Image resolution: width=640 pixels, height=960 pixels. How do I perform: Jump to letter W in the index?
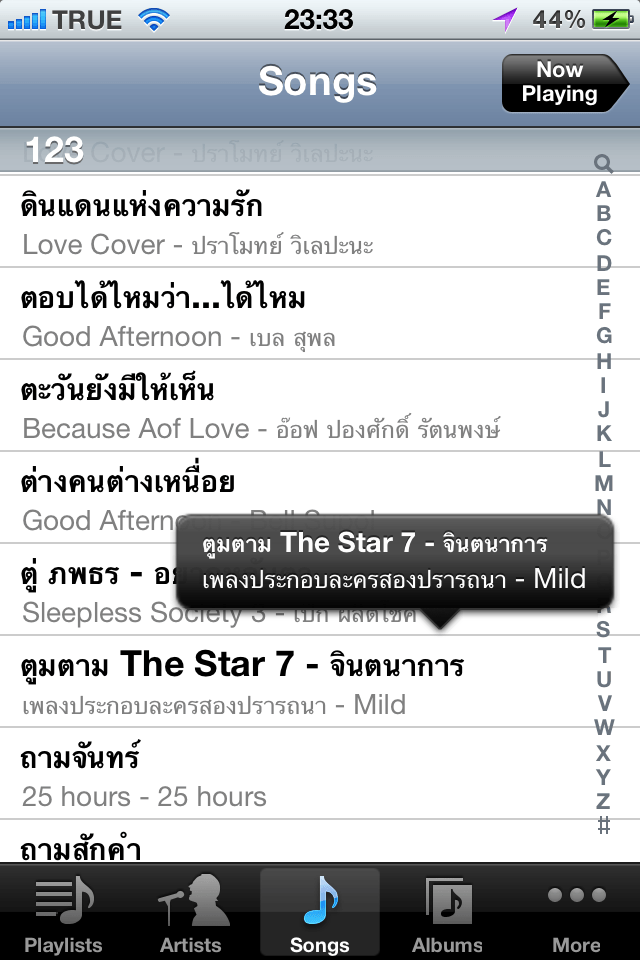pyautogui.click(x=603, y=727)
